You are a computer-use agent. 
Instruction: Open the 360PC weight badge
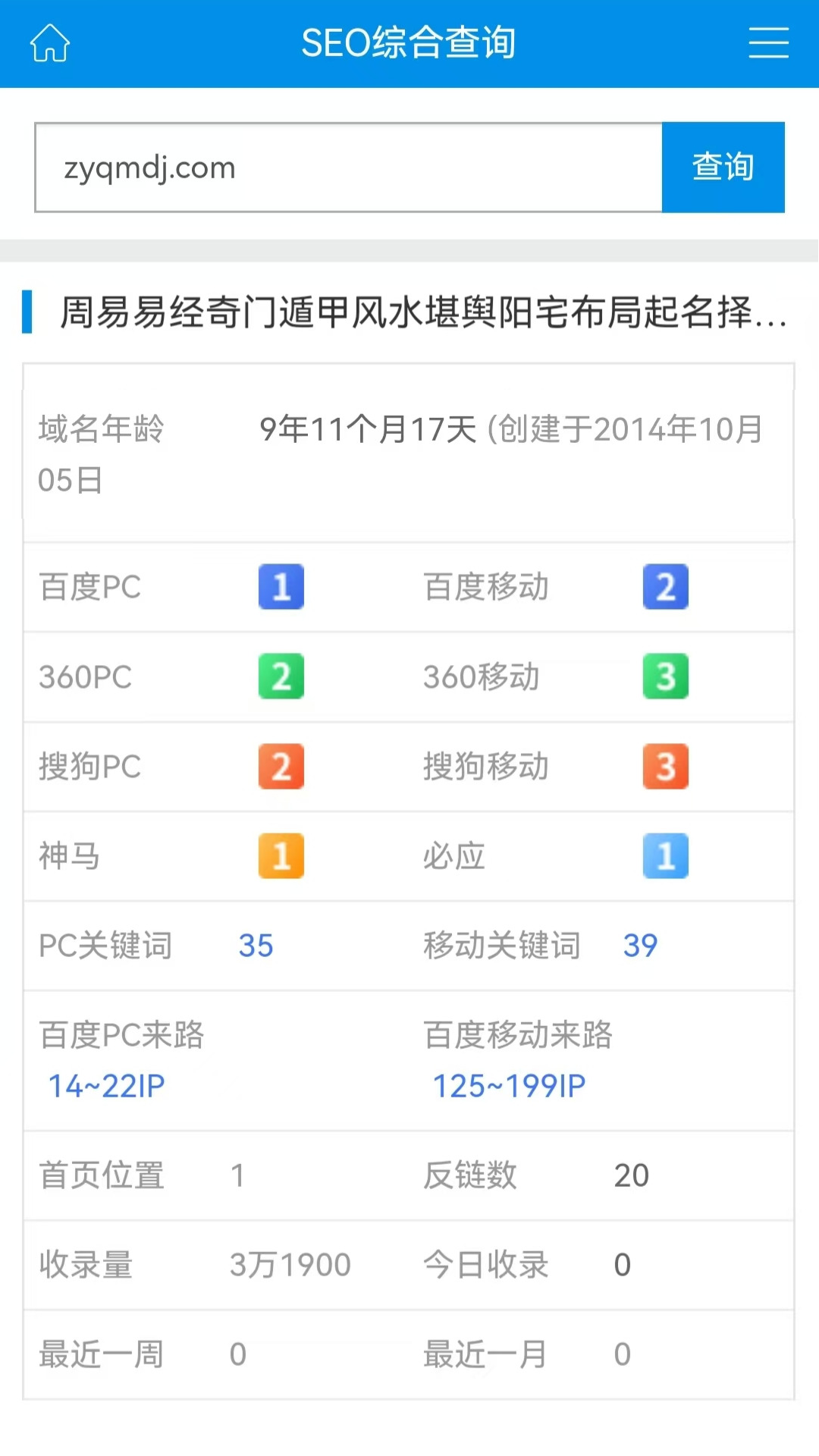tap(281, 676)
